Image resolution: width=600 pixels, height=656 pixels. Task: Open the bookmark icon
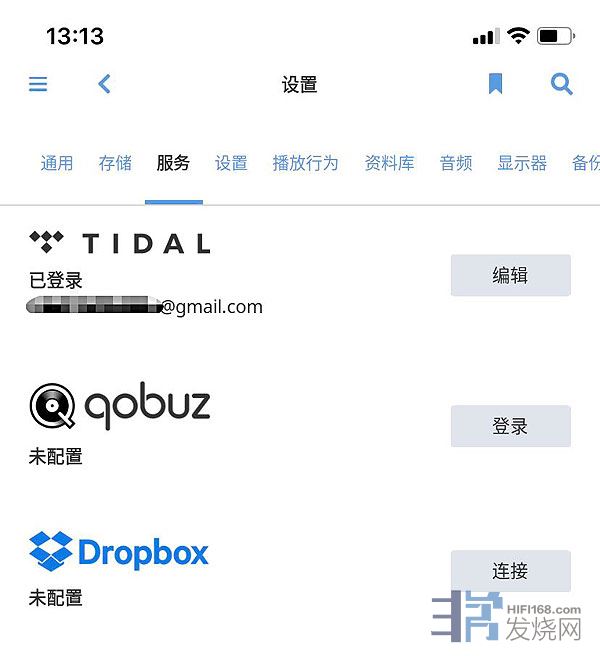tap(495, 84)
